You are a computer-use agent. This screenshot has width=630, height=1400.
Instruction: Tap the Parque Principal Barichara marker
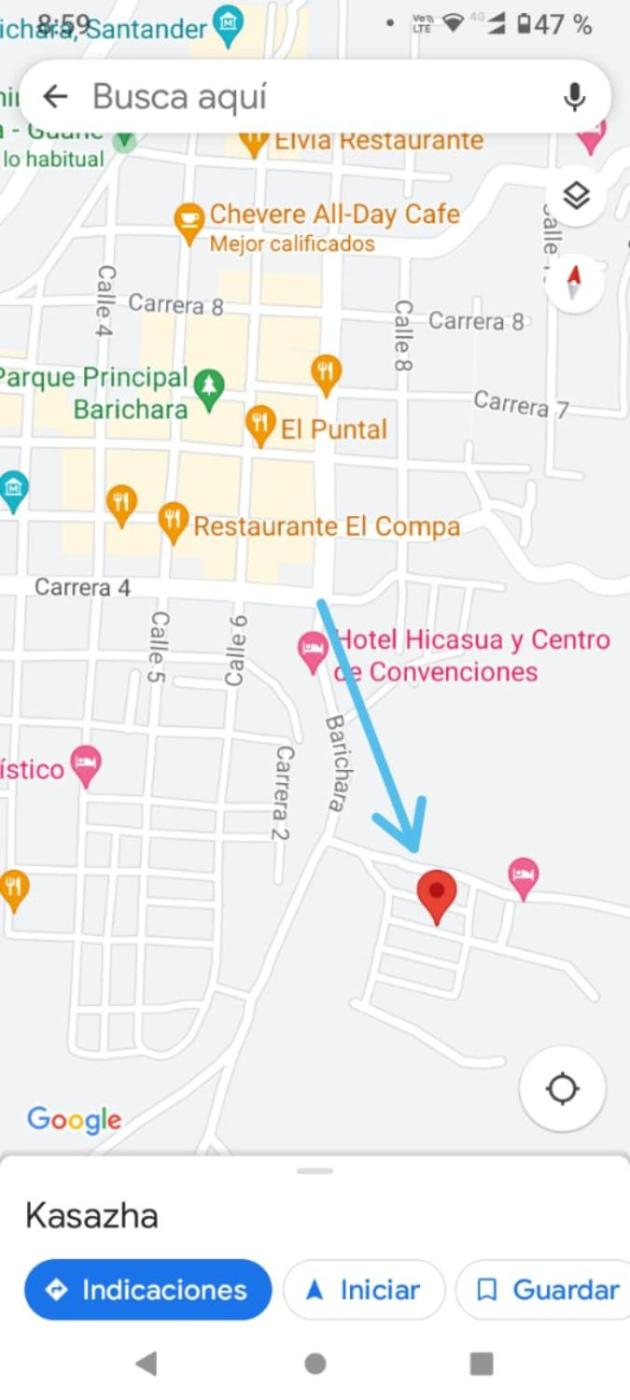208,388
